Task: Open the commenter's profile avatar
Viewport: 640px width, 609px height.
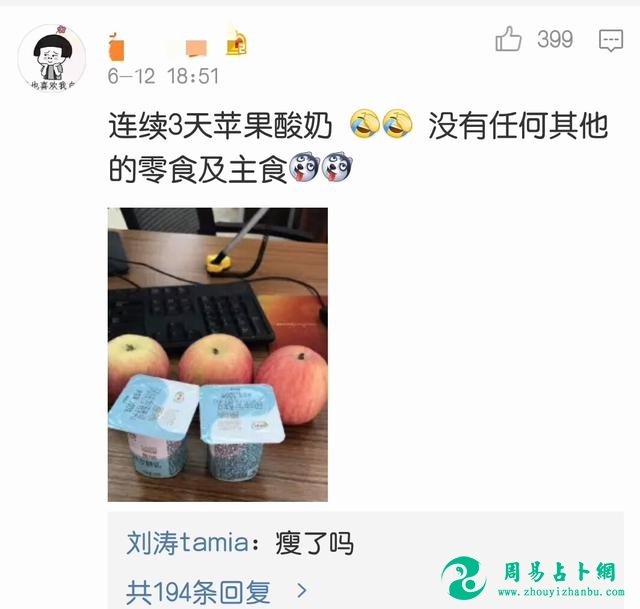Action: click(x=53, y=58)
